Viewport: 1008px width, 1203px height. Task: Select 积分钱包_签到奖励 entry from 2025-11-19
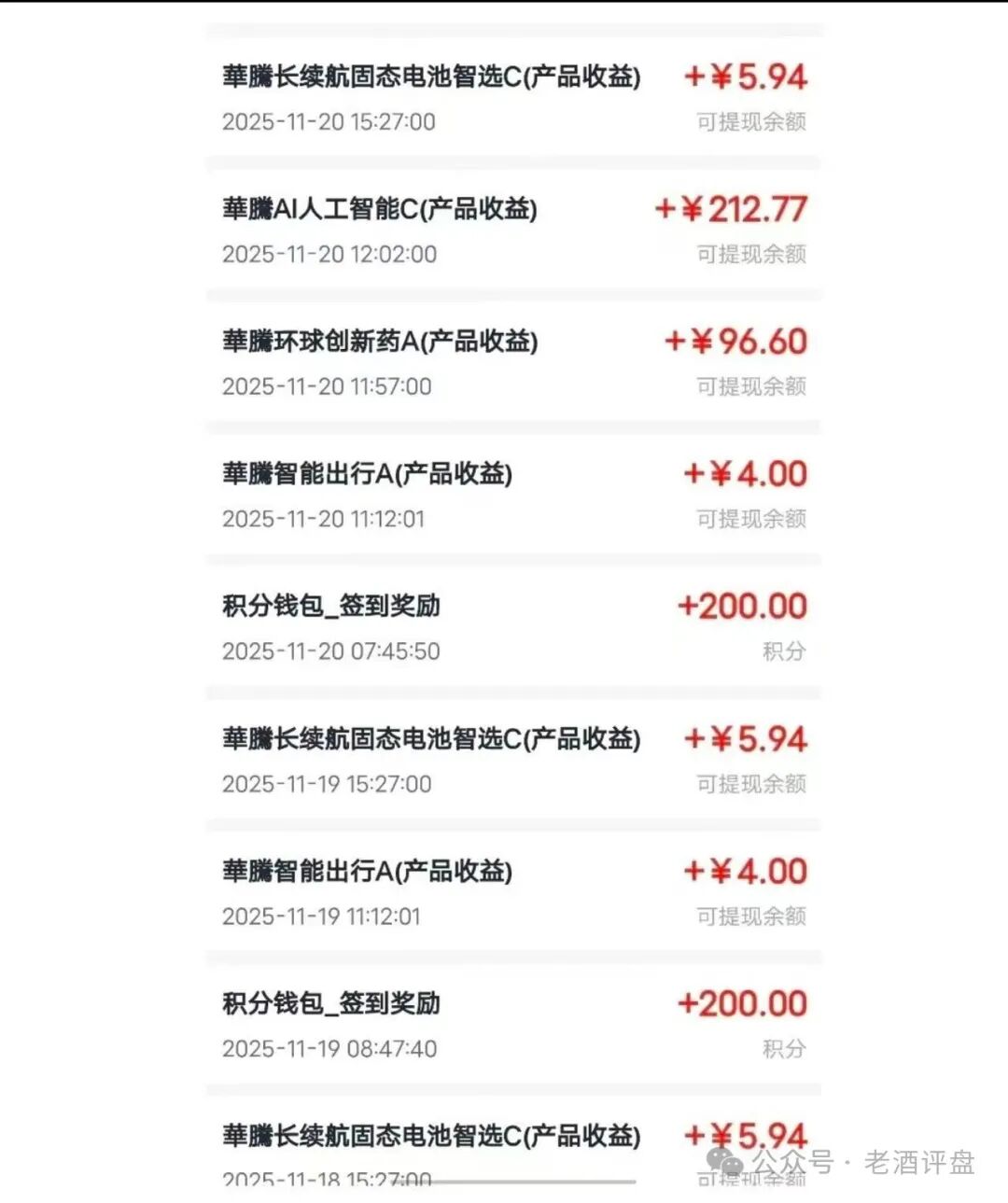pos(331,1002)
